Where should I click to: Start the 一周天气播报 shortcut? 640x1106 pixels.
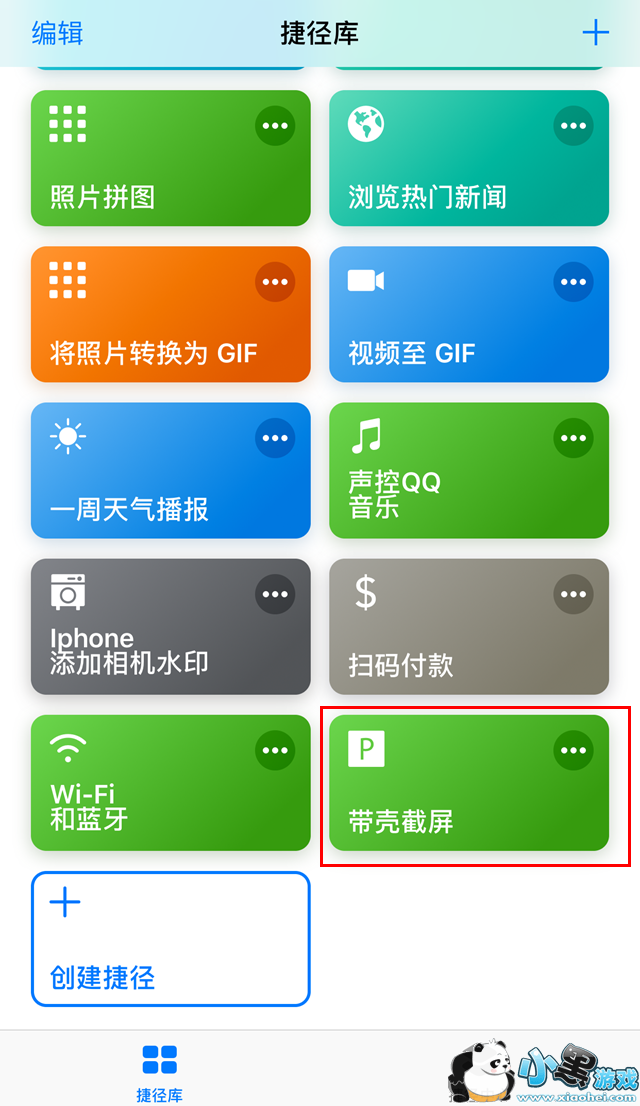point(140,490)
